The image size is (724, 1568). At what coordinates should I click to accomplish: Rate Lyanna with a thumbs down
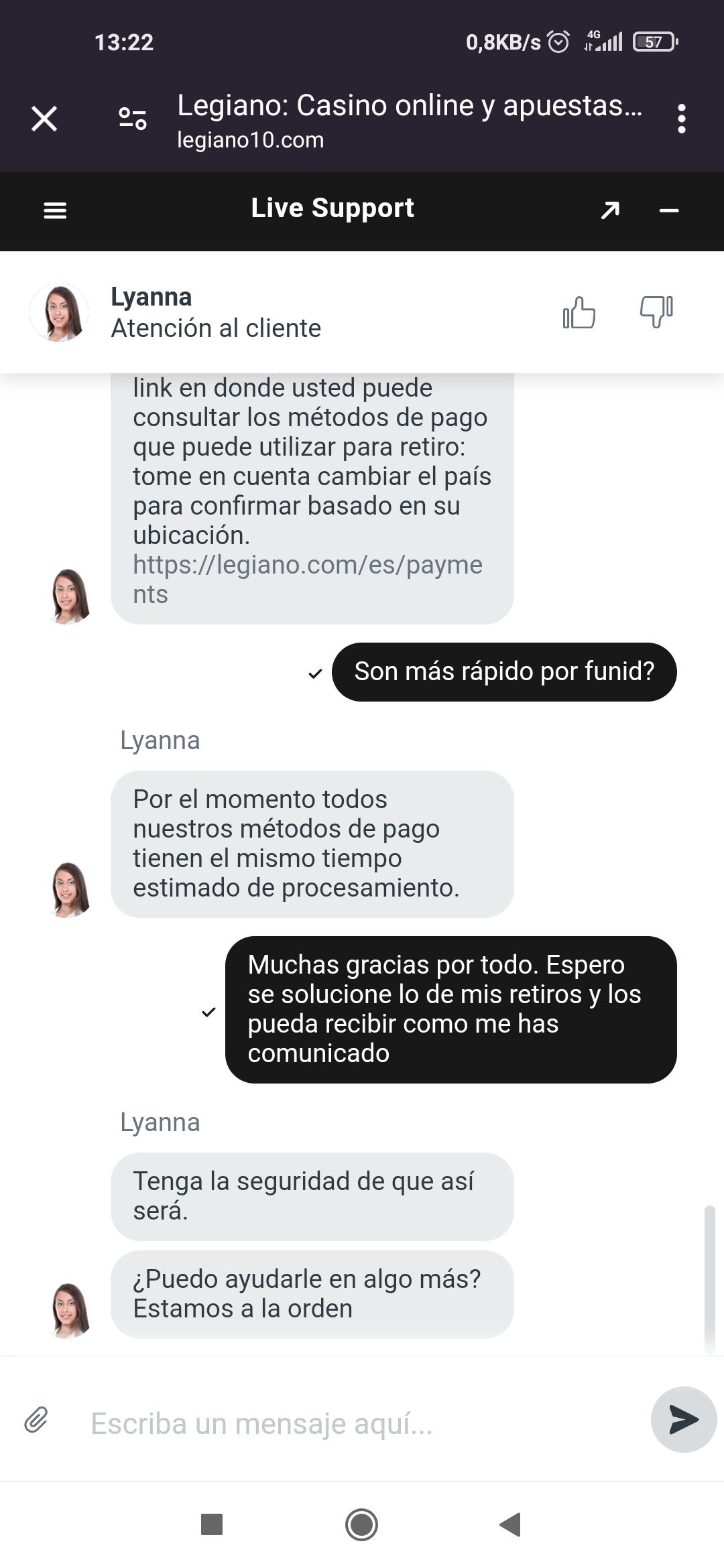tap(656, 312)
